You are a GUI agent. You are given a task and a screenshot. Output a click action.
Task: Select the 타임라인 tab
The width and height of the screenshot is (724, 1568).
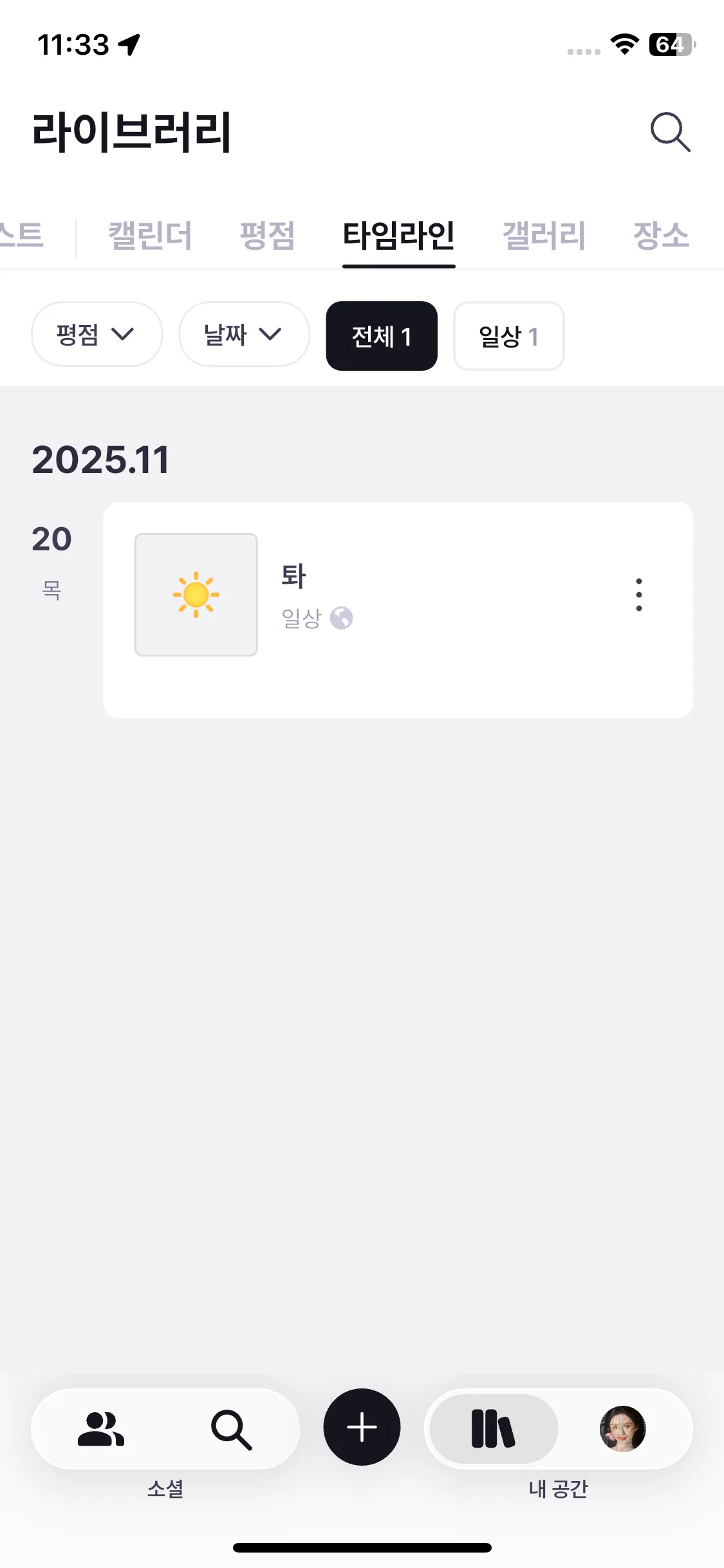(398, 236)
